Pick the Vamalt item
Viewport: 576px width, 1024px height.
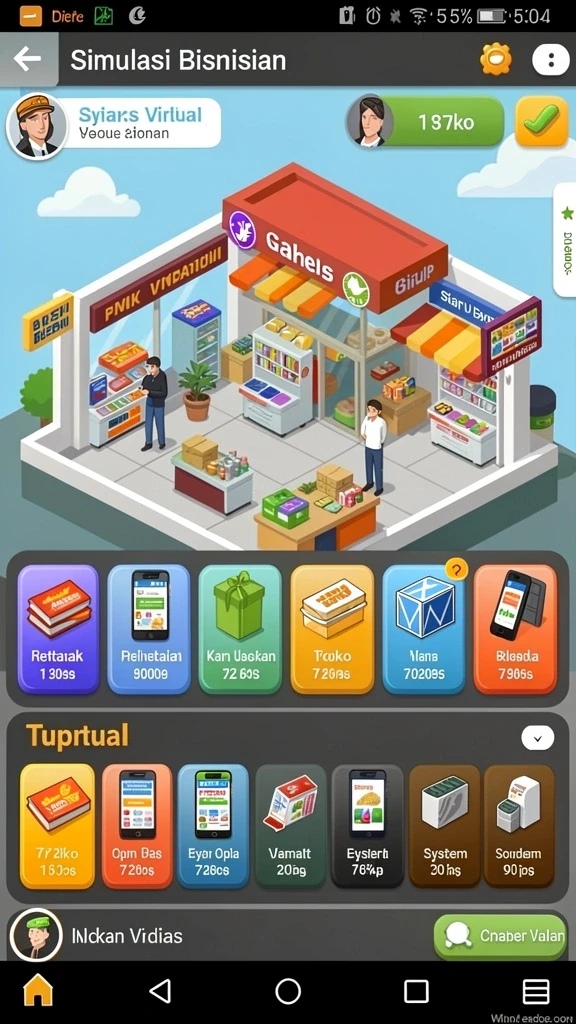coord(290,827)
